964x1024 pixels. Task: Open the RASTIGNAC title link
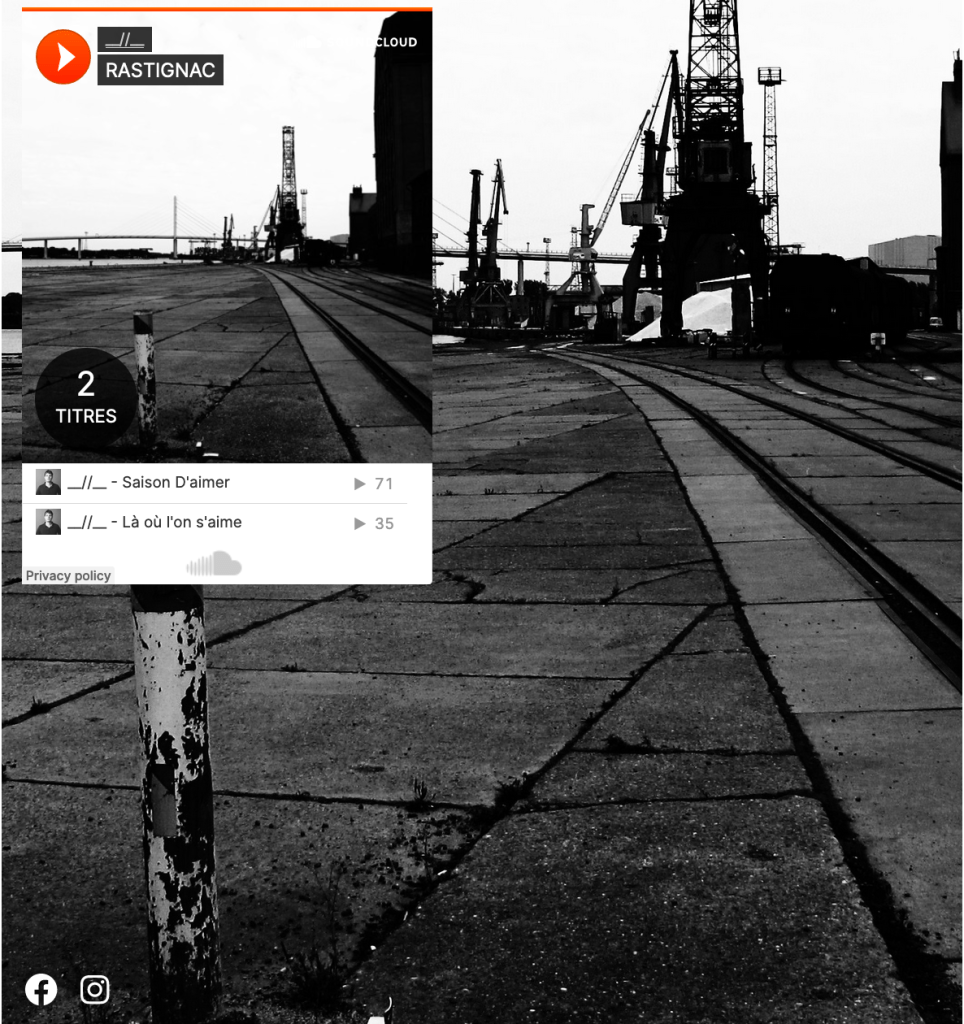pyautogui.click(x=160, y=70)
